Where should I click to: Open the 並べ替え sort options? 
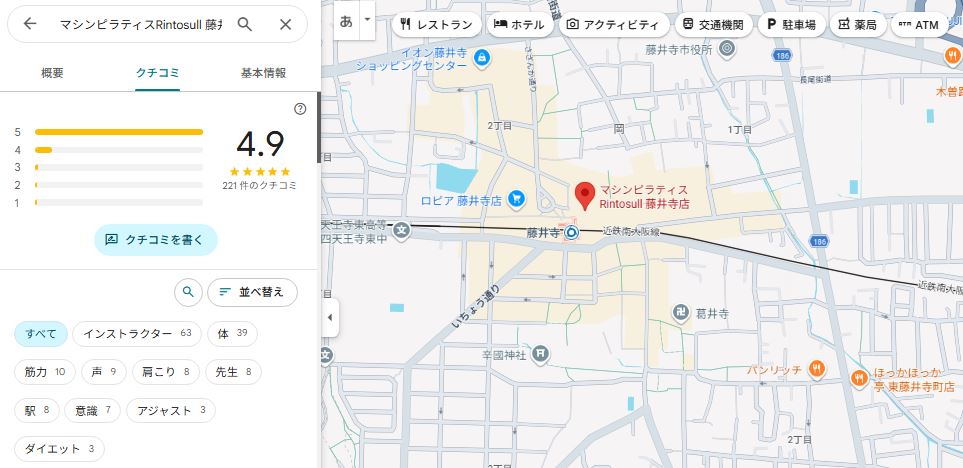(x=252, y=292)
